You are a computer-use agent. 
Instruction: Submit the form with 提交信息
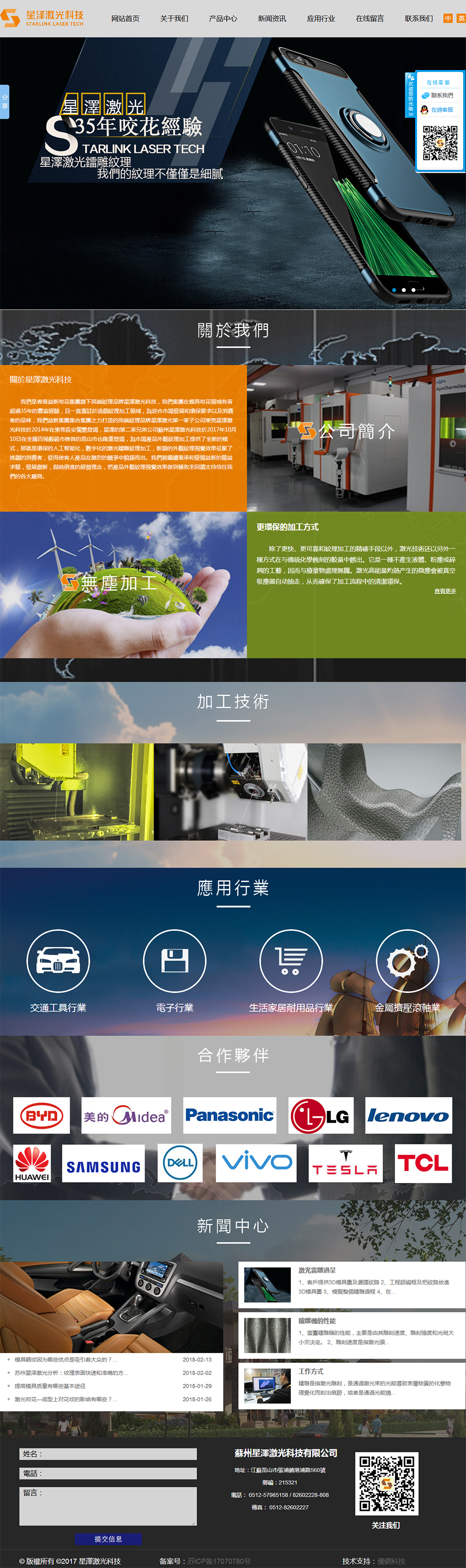(x=108, y=1539)
